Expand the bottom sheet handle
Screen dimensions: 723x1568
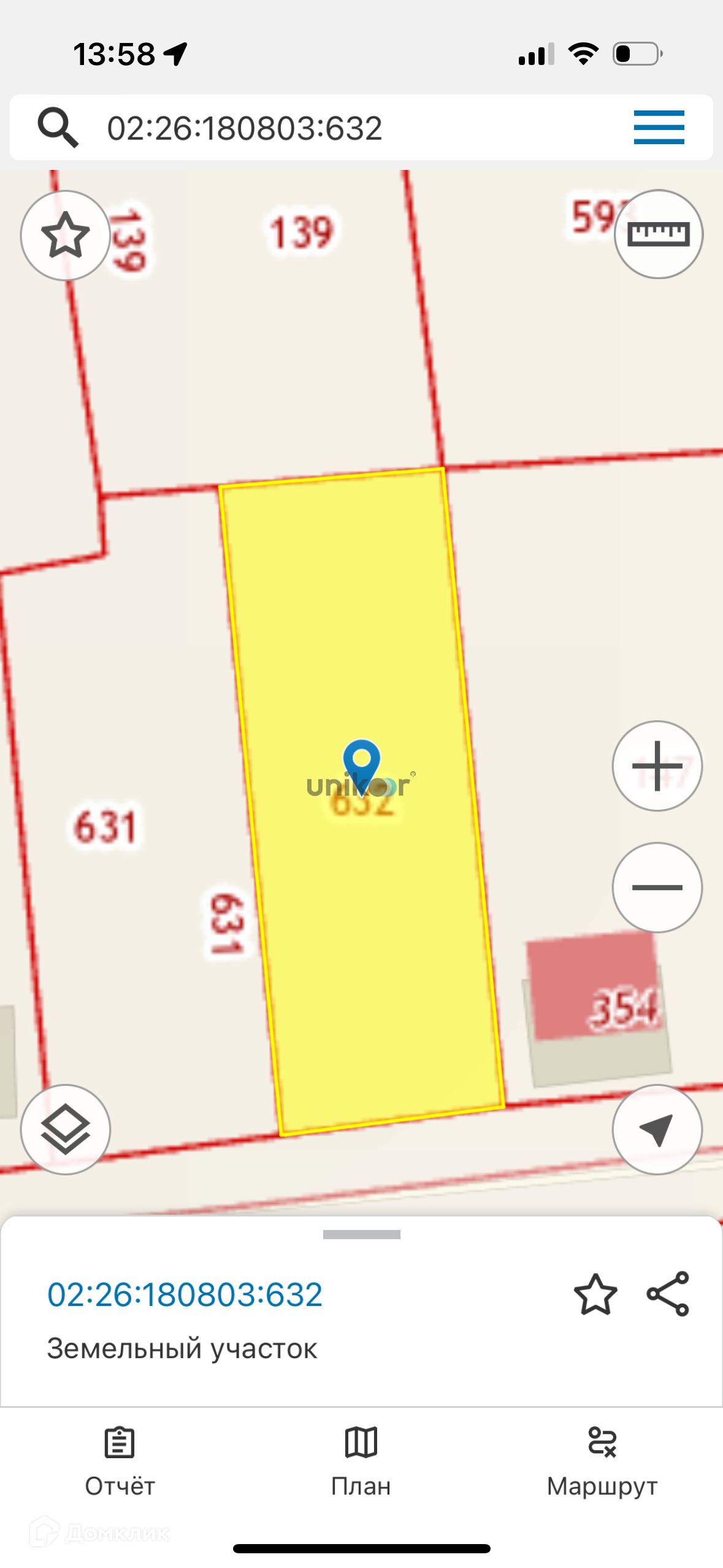(361, 1234)
